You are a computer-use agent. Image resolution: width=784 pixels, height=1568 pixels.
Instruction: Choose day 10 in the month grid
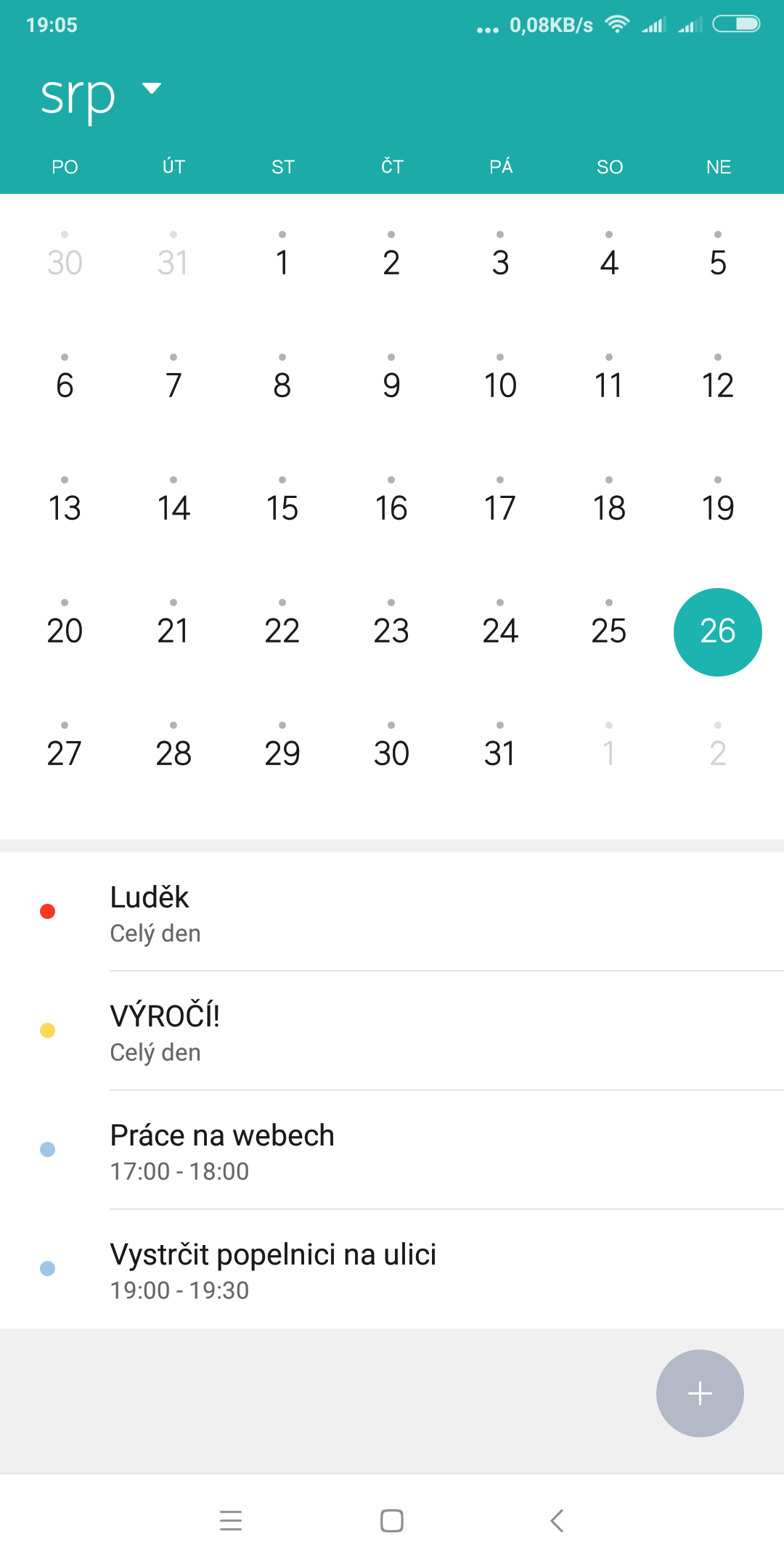[x=500, y=384]
